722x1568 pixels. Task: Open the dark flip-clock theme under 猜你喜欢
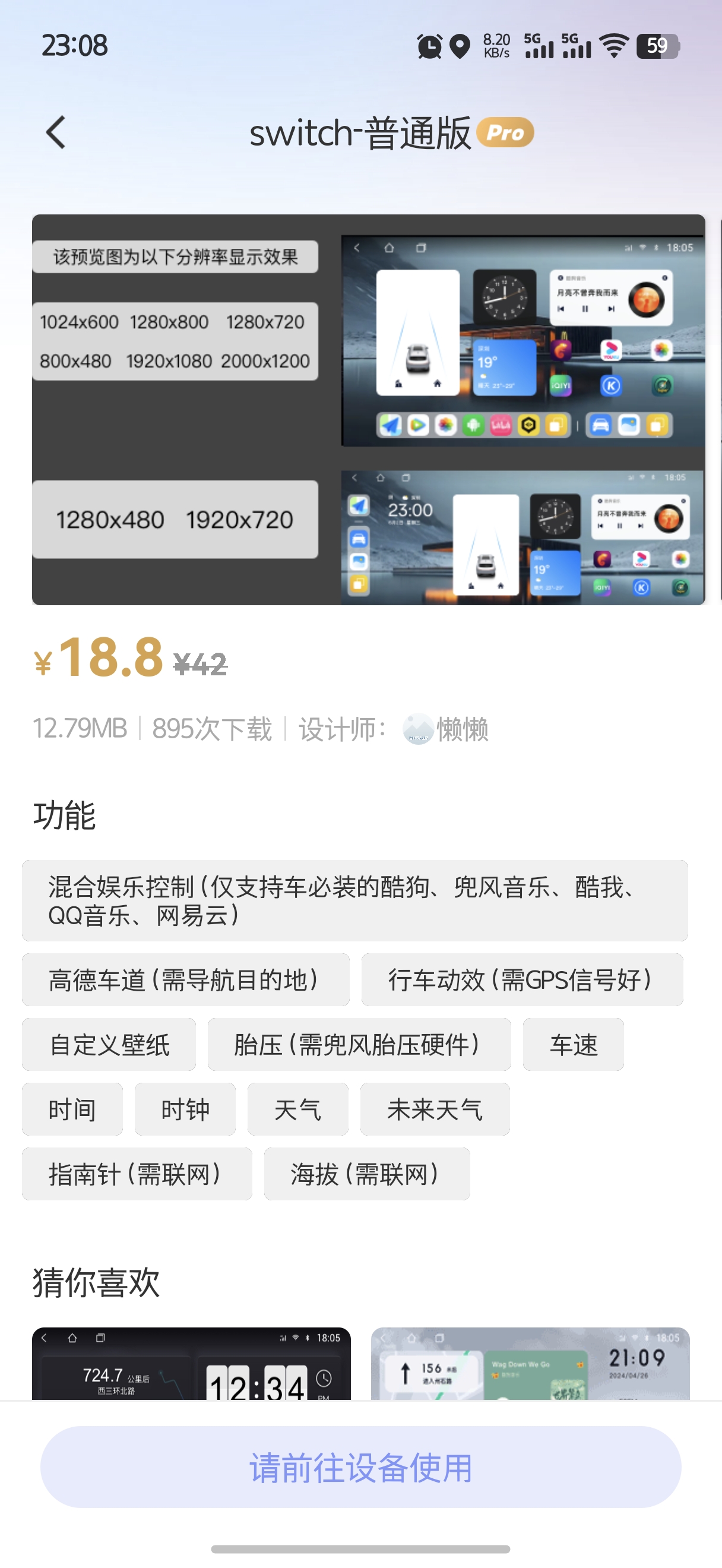coord(191,1364)
